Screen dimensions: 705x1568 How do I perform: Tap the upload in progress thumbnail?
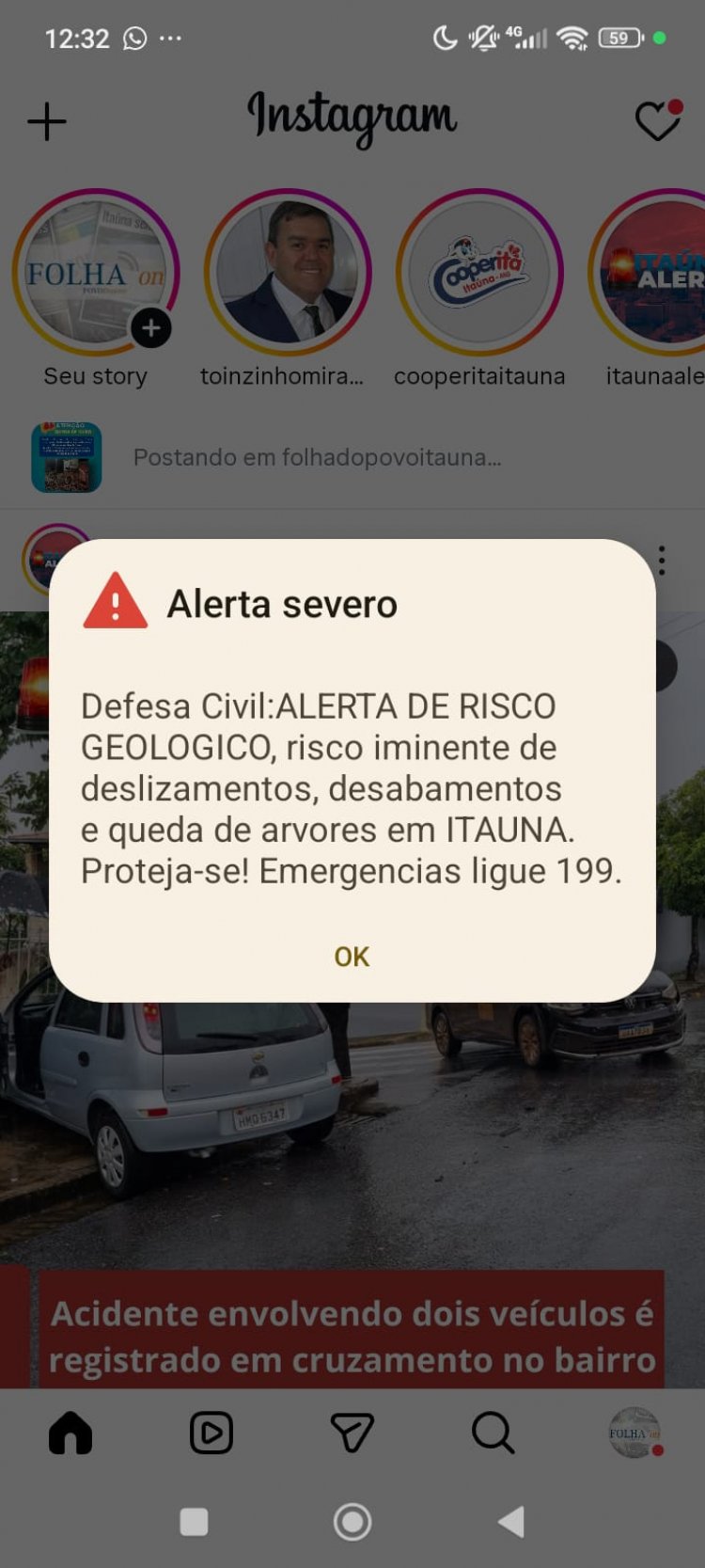pyautogui.click(x=64, y=458)
